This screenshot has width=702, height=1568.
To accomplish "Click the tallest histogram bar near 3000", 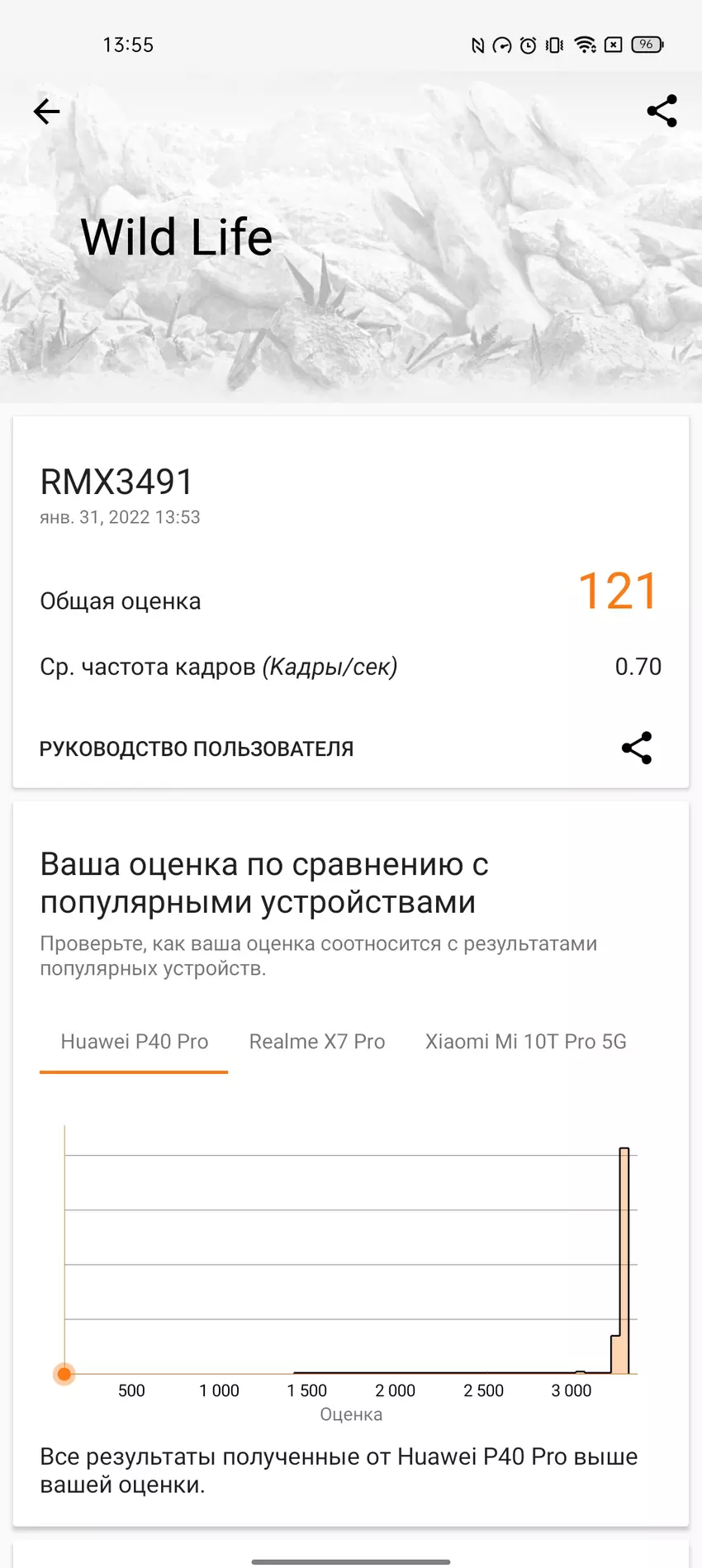I will [x=625, y=1256].
